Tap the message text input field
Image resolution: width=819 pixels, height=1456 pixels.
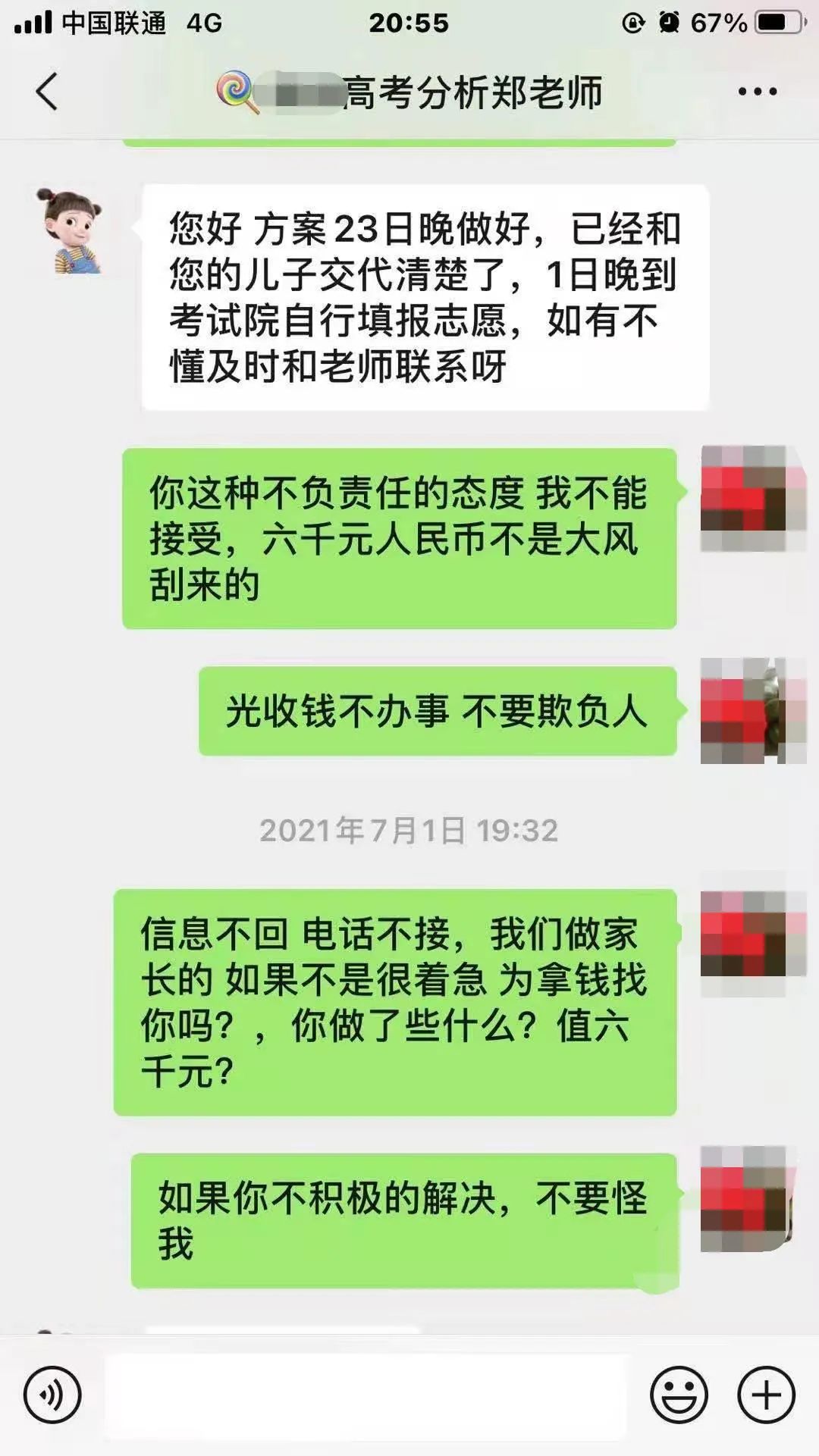click(366, 1395)
